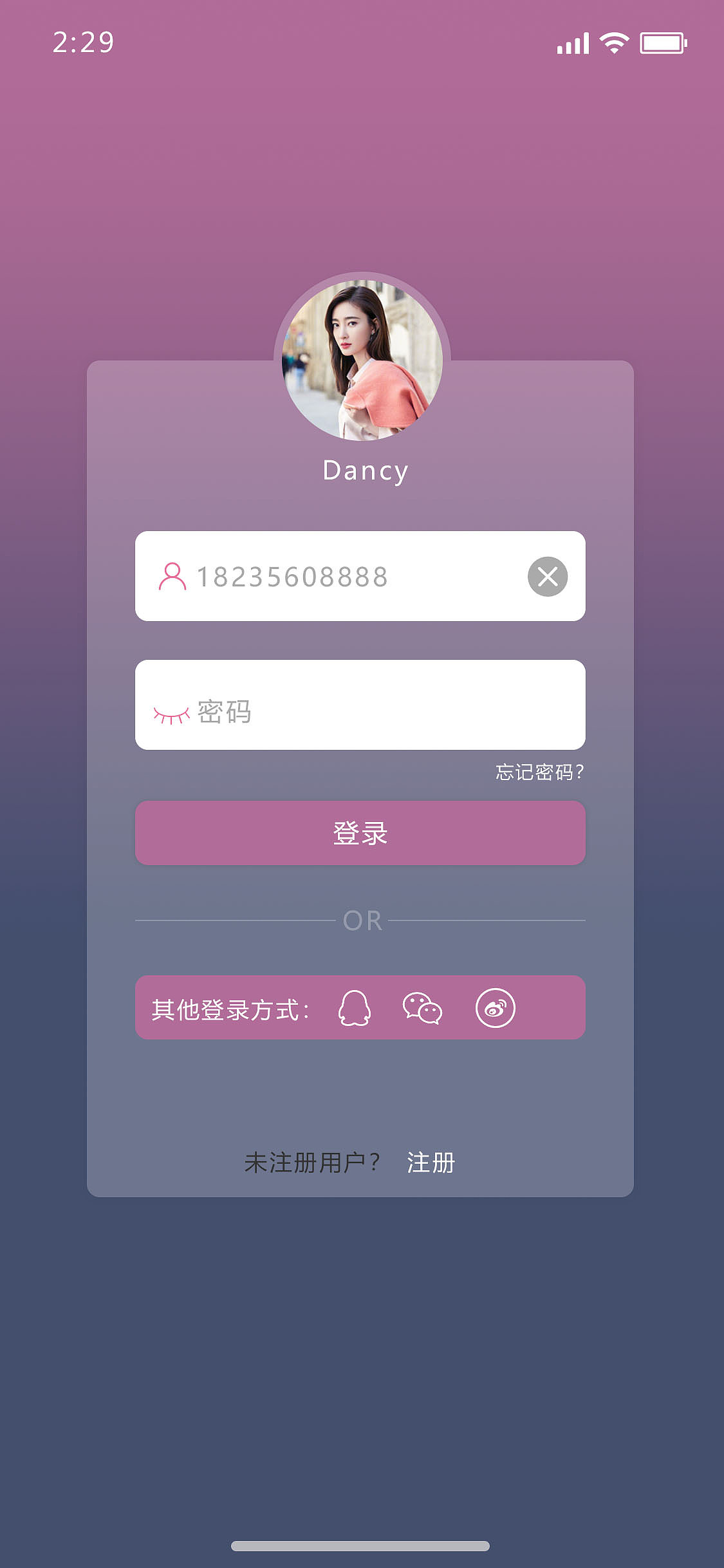This screenshot has width=724, height=1568.
Task: Toggle password visibility with the eyelash icon
Action: [171, 711]
